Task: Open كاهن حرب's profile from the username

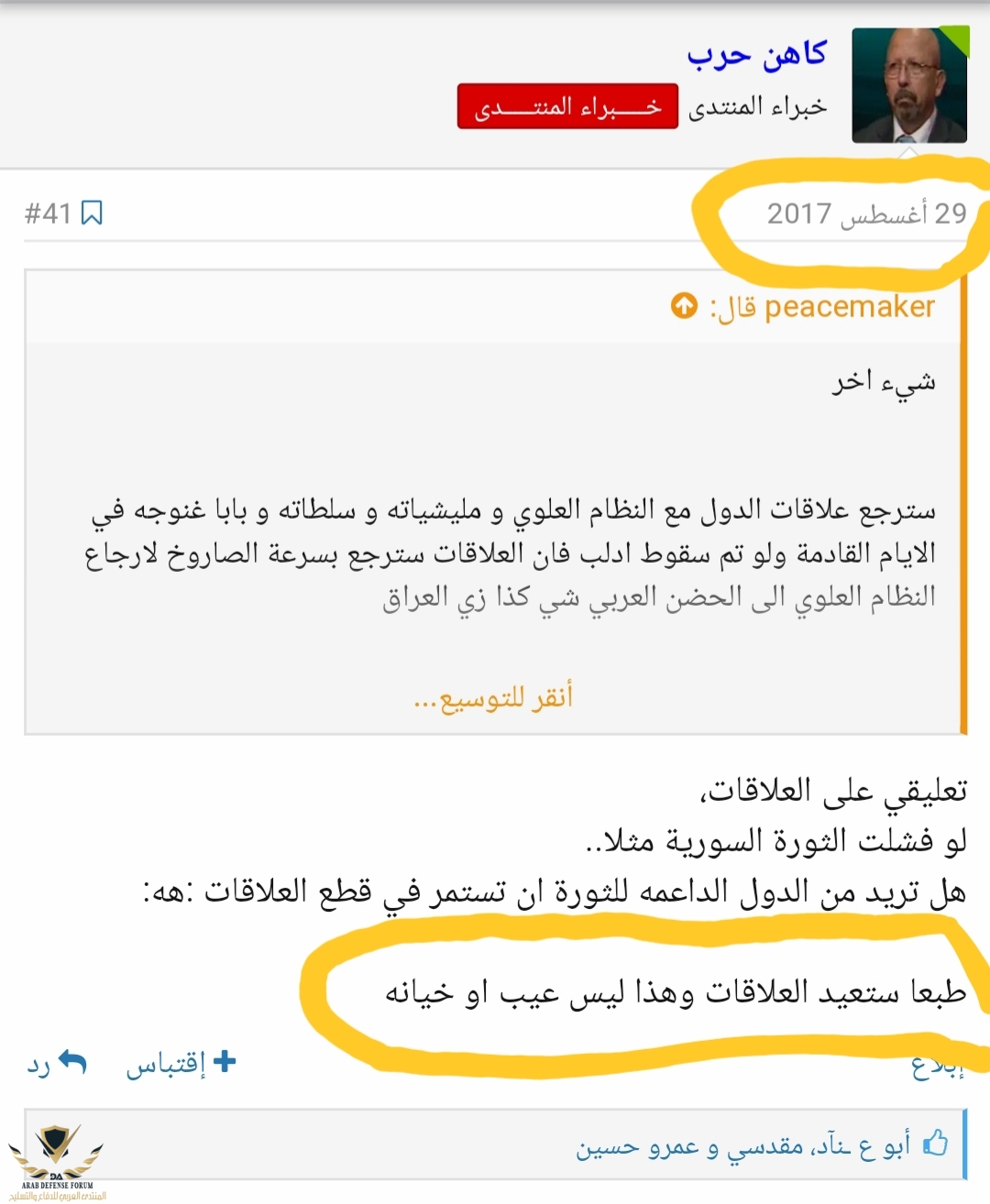Action: click(x=757, y=55)
